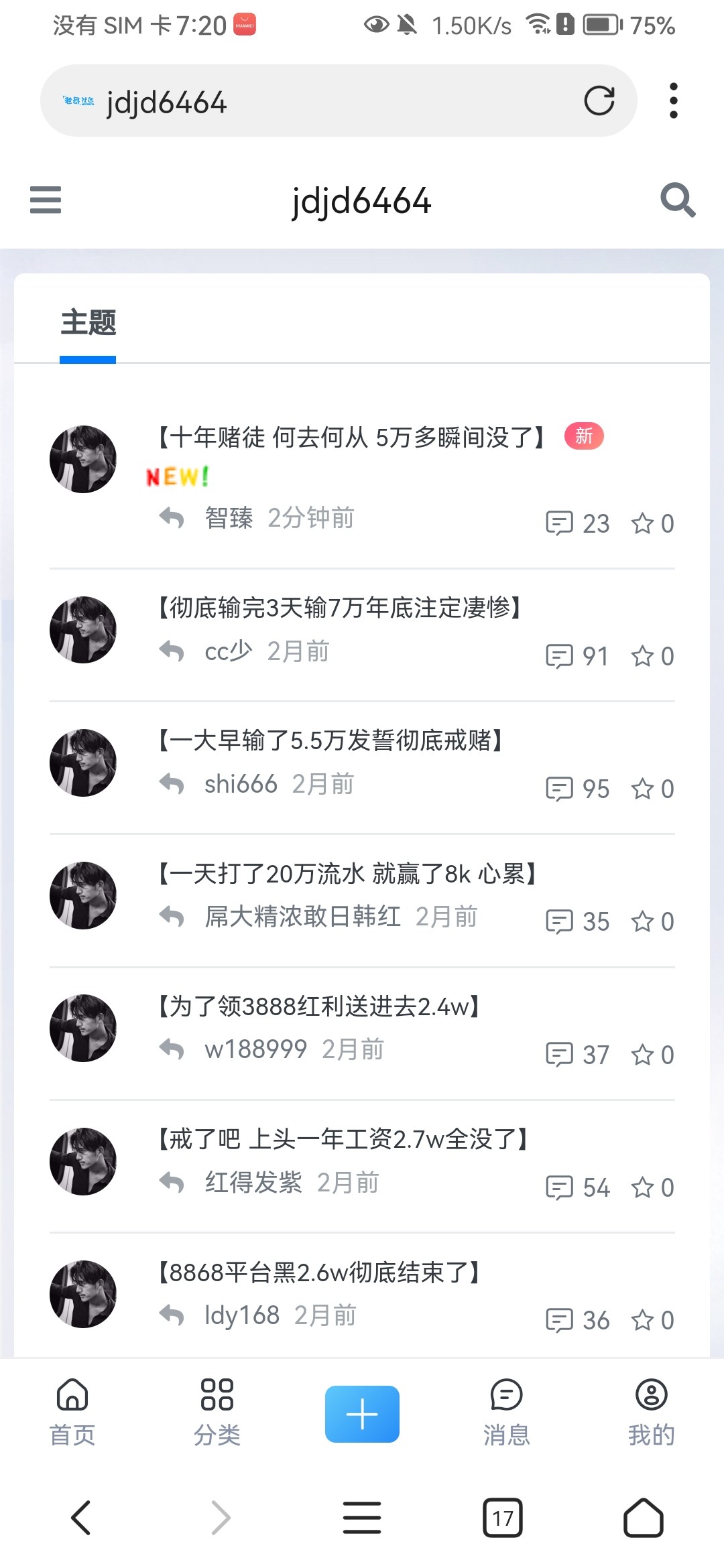724x1568 pixels.
Task: Go back with the browser back arrow
Action: click(81, 1518)
